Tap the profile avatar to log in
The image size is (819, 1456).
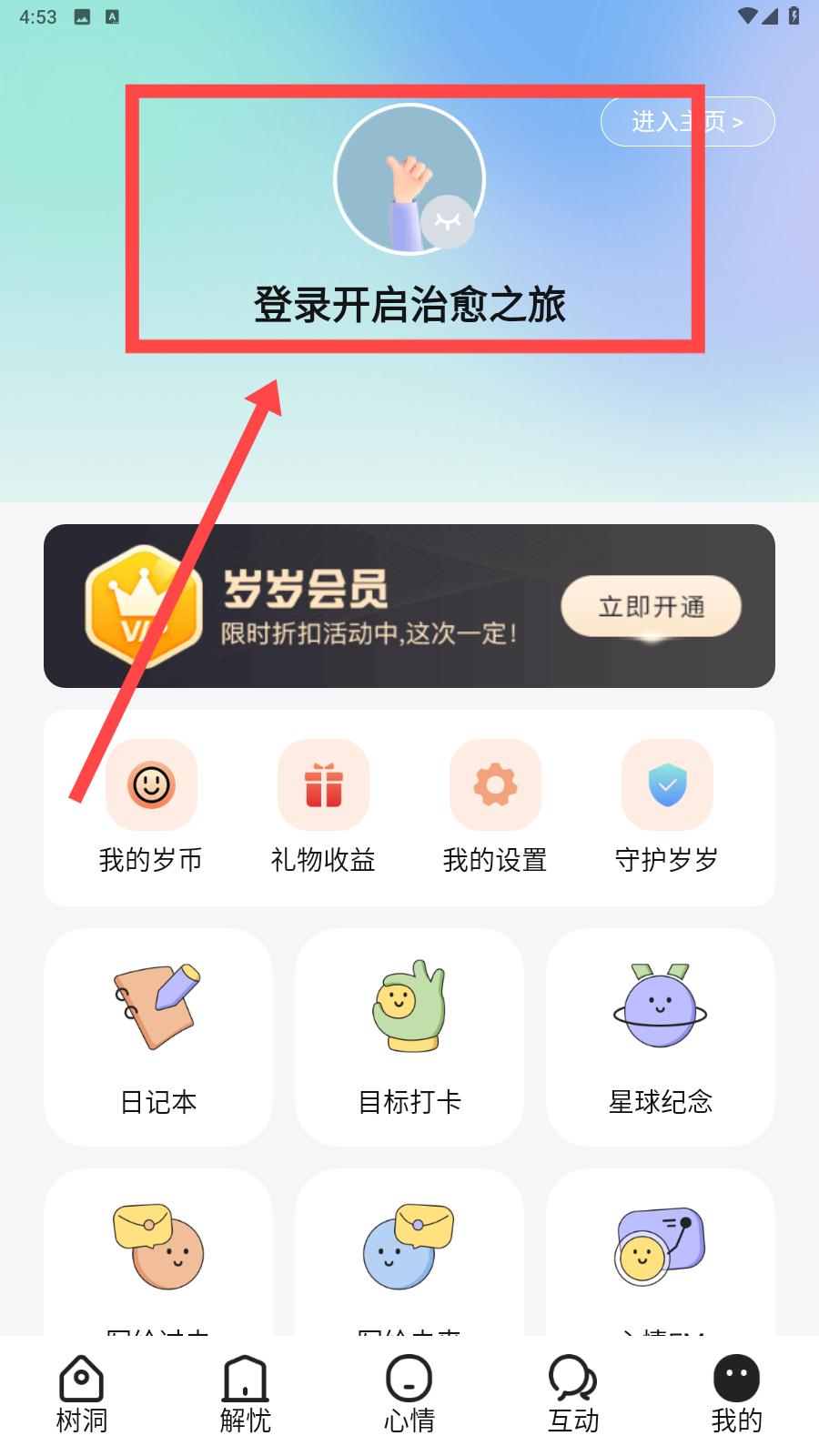409,179
